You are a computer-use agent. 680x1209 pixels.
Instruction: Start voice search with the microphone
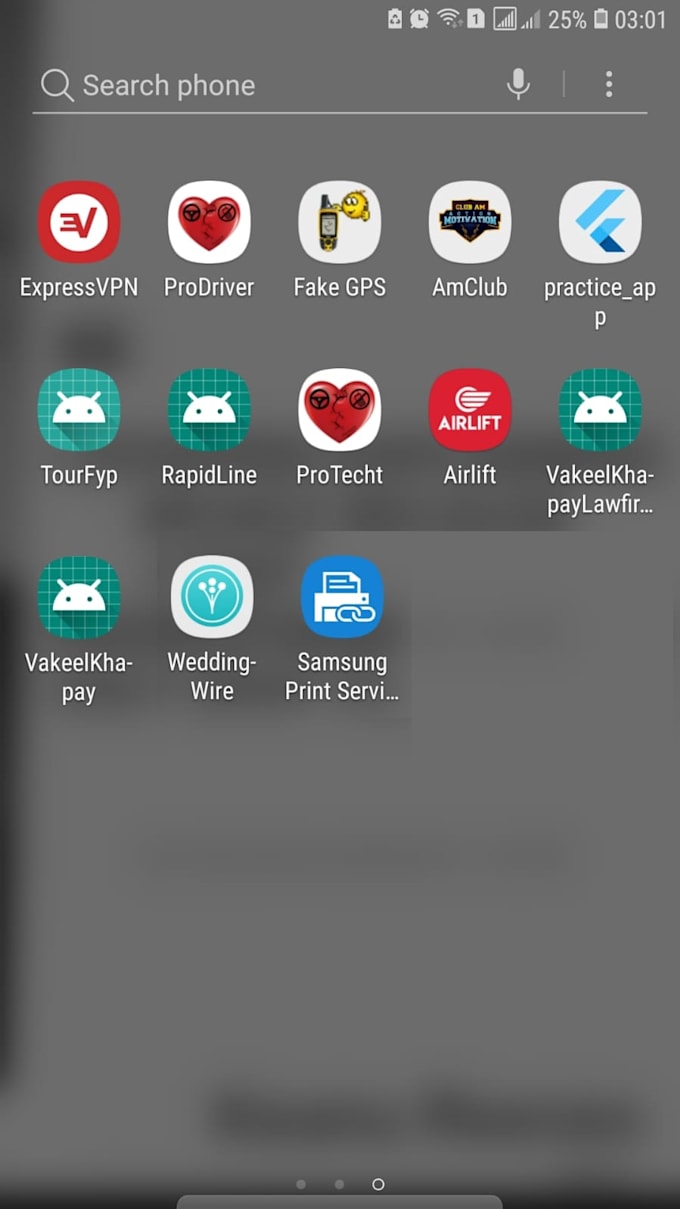point(518,85)
